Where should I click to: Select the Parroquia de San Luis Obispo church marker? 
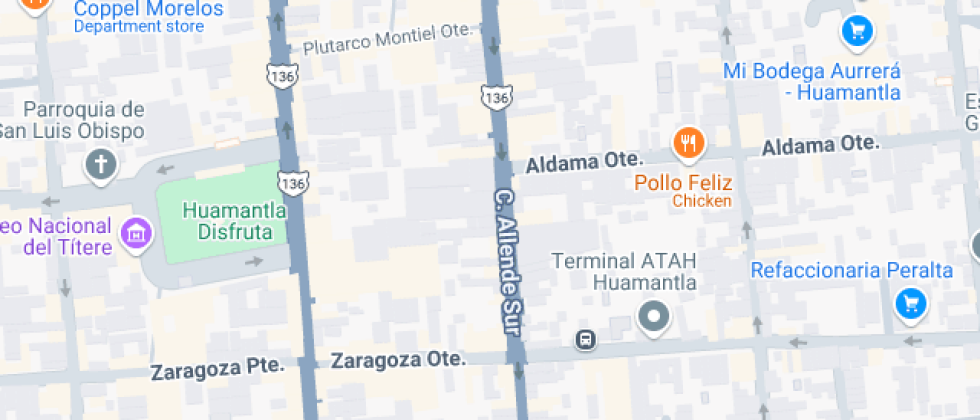101,164
